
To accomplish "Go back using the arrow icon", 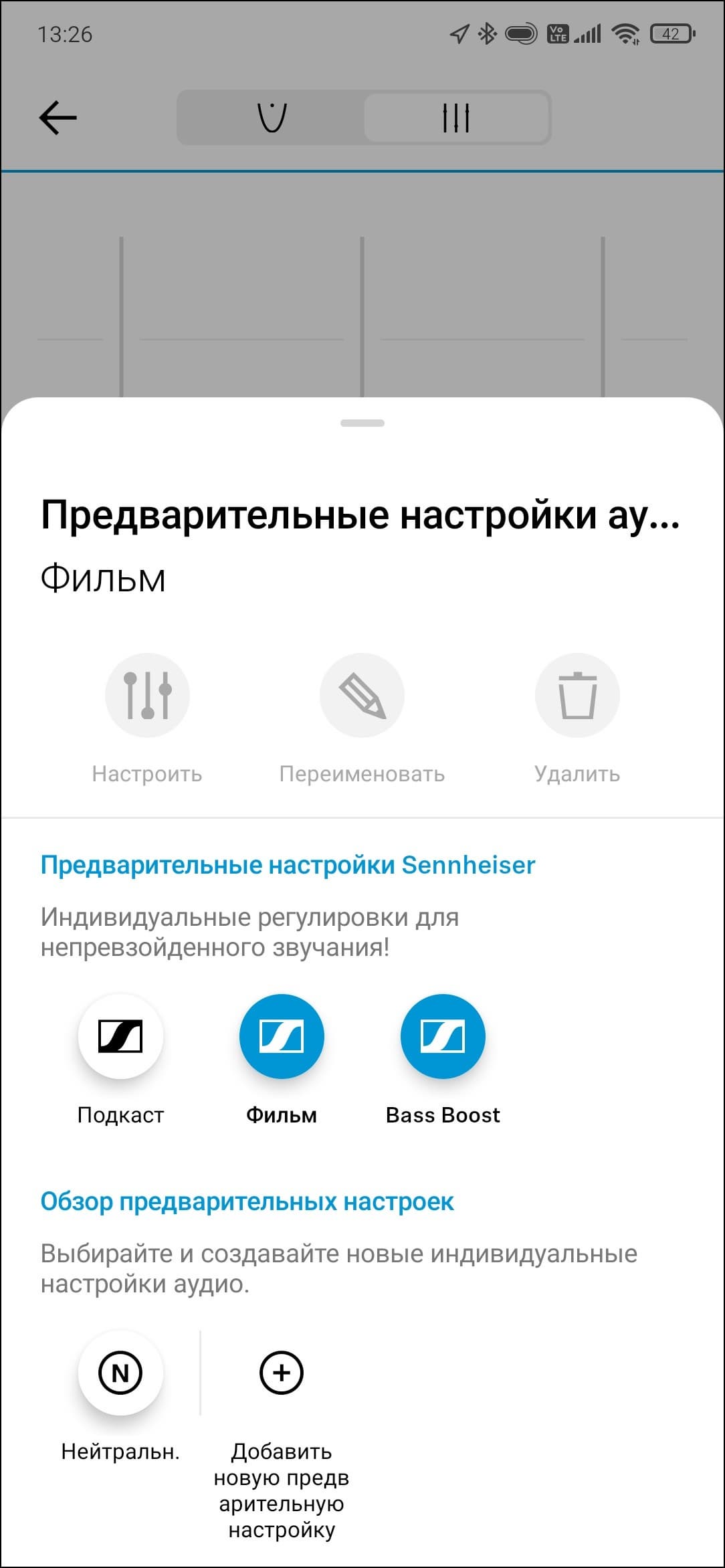I will pyautogui.click(x=58, y=118).
